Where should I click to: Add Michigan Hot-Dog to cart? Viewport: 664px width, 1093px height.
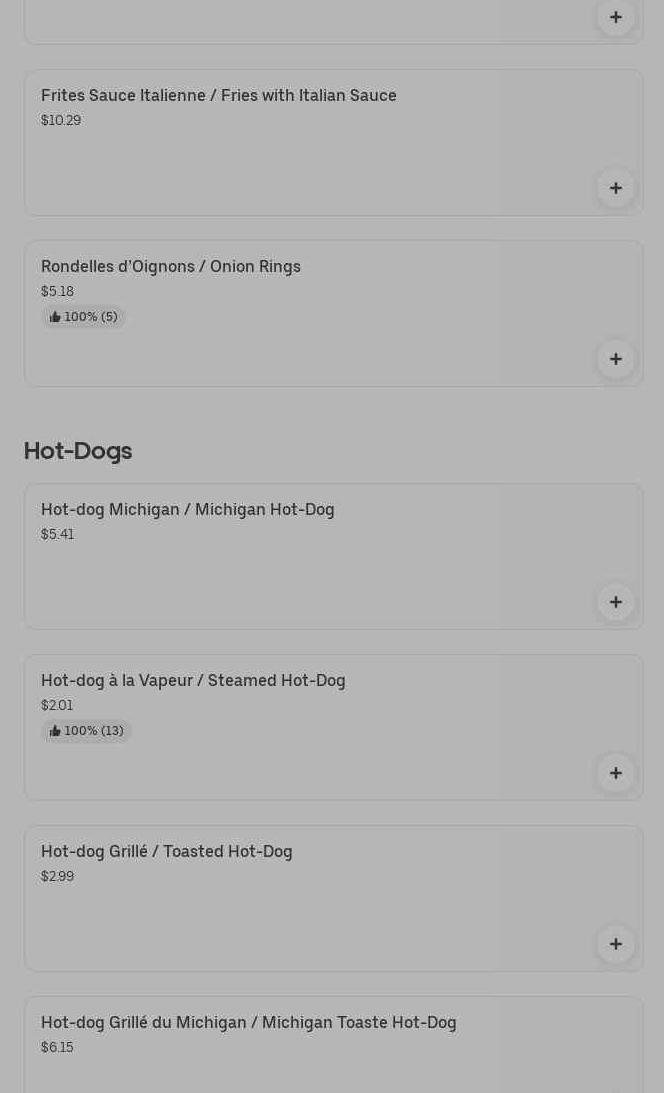click(615, 602)
